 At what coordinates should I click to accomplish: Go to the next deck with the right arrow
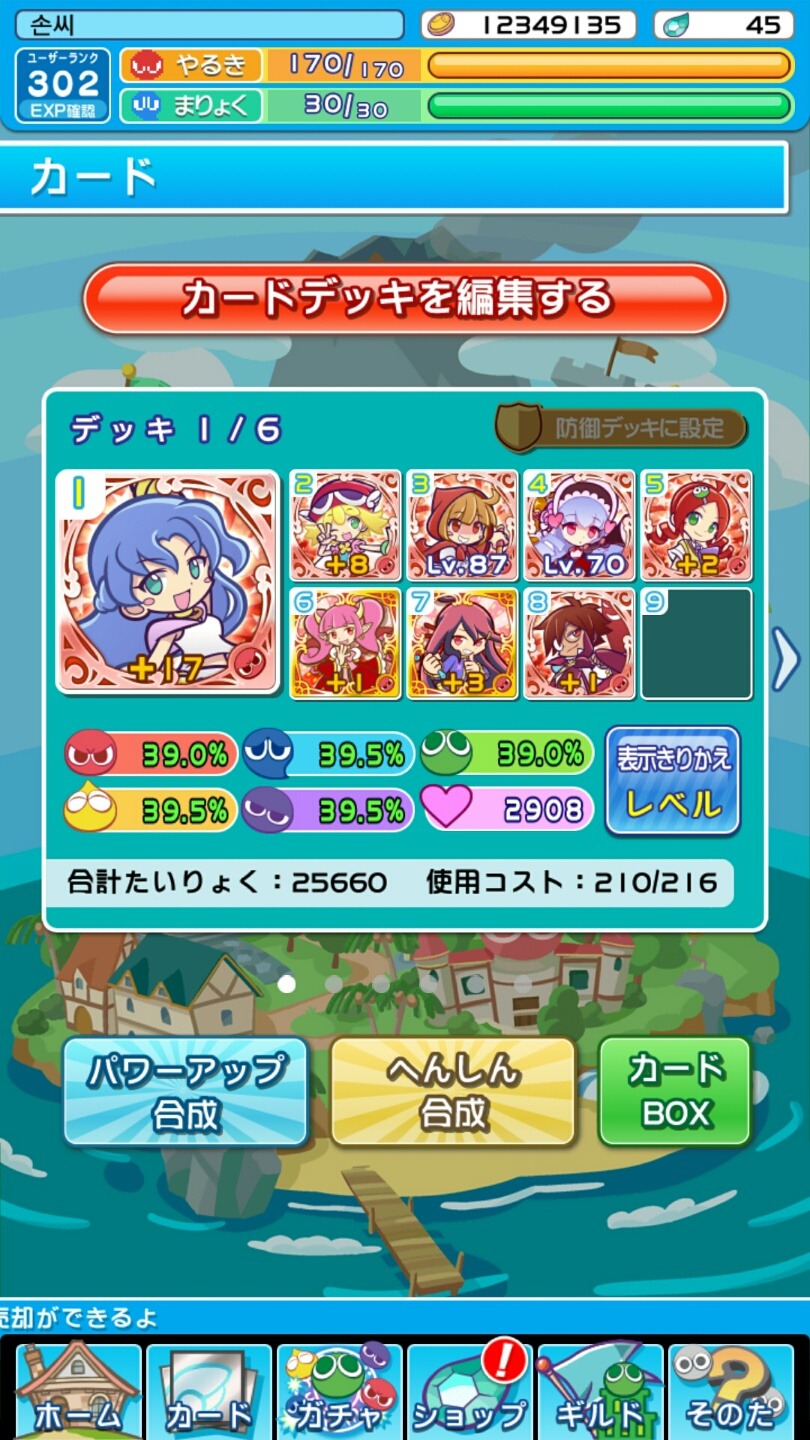click(x=786, y=660)
